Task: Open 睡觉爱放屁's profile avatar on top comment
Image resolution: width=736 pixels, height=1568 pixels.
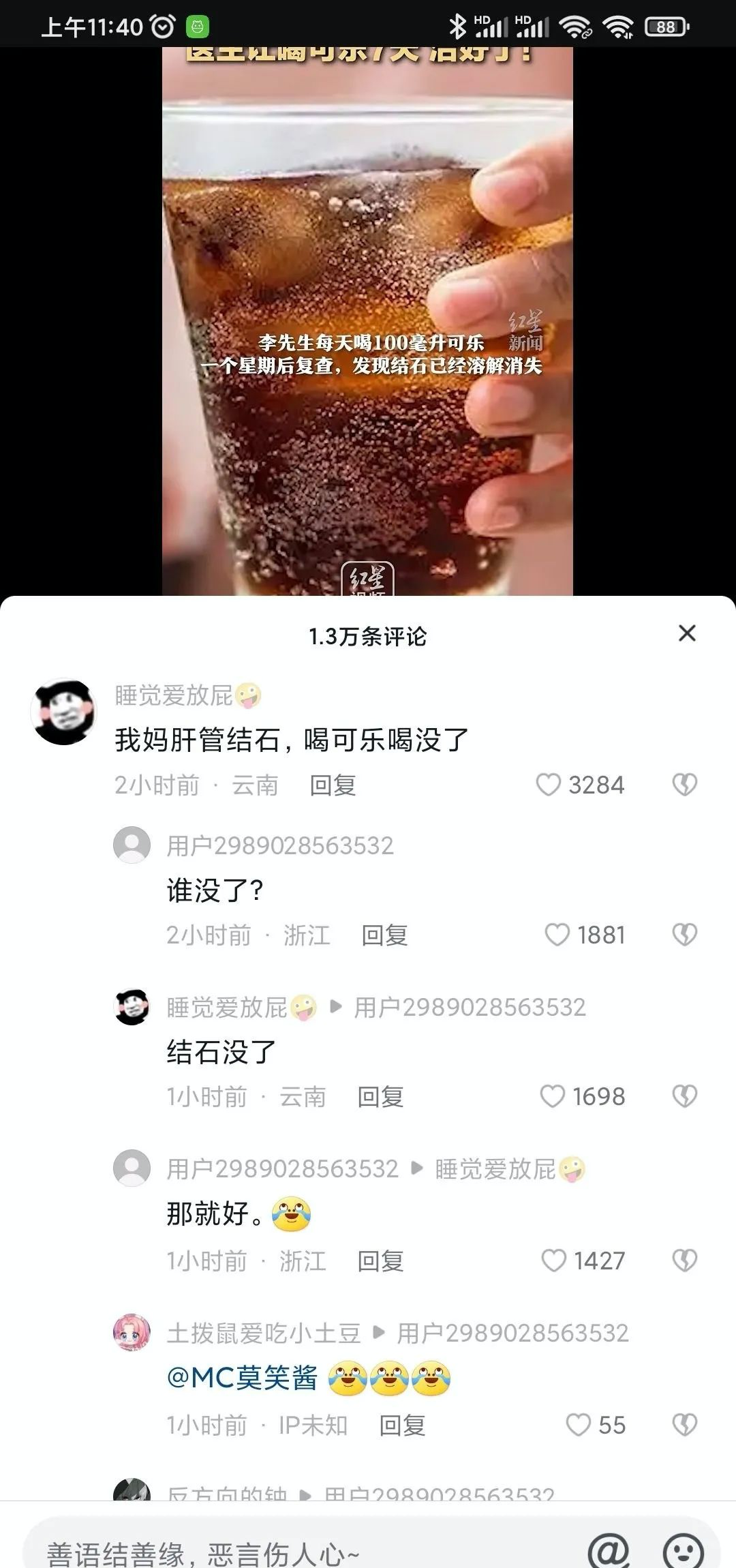Action: 64,711
